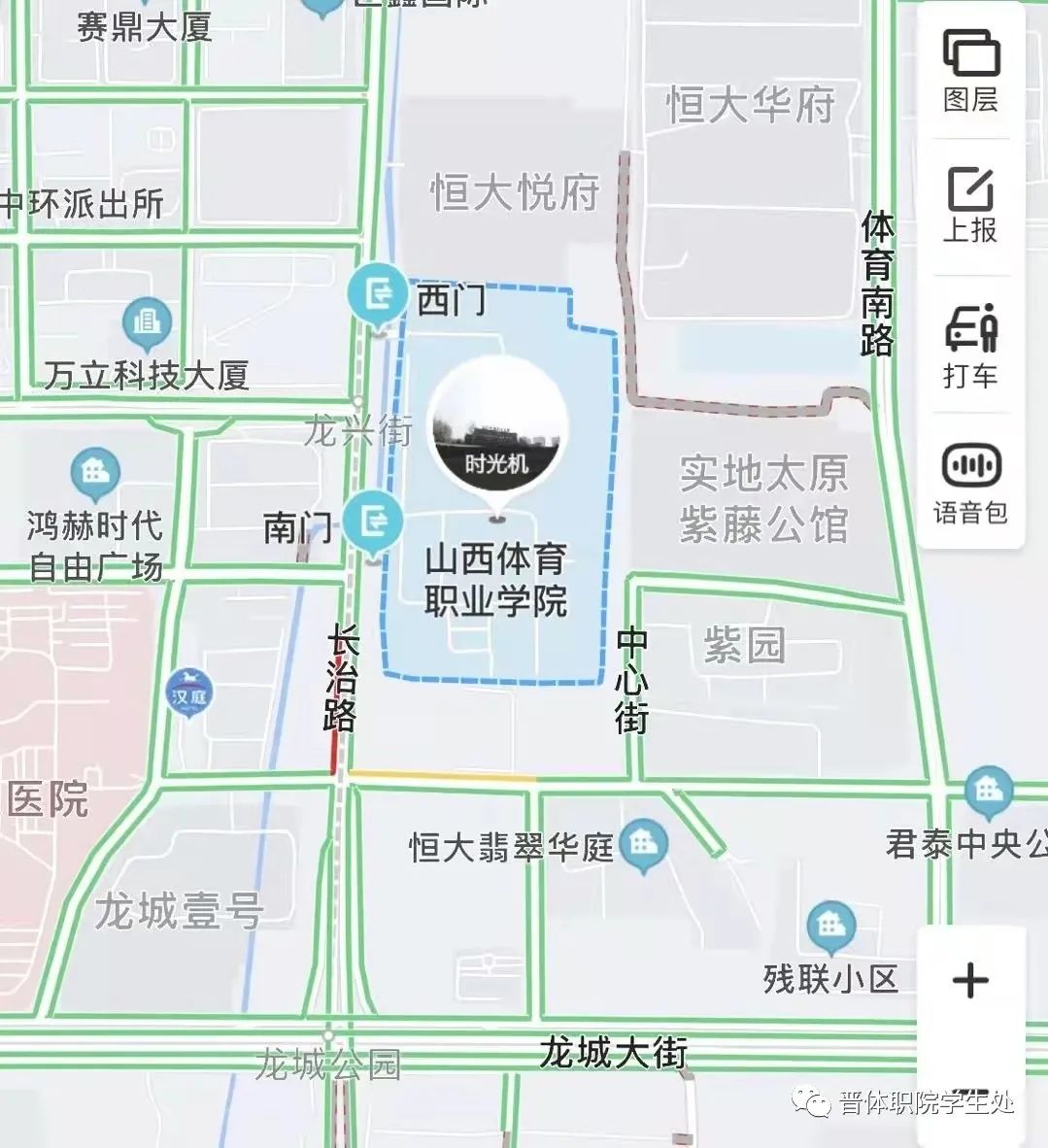Open the 语音包 voice pack menu
The image size is (1048, 1148).
[x=970, y=482]
